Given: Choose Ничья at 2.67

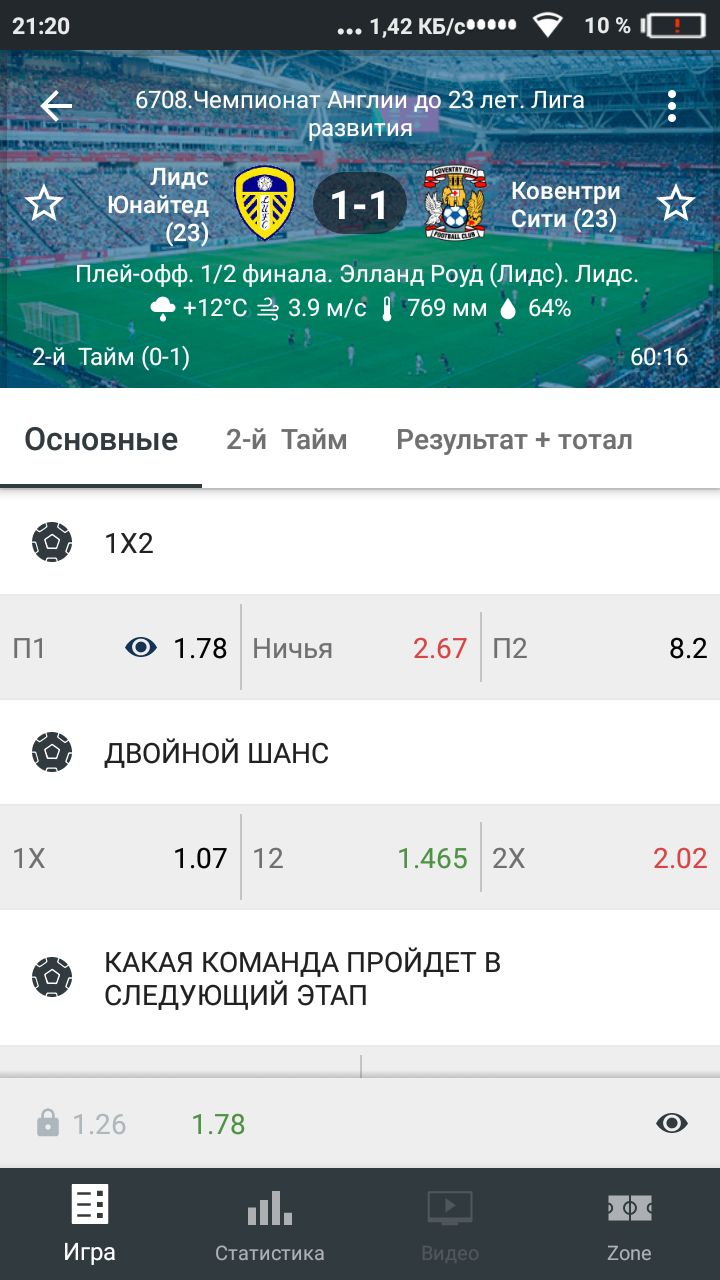Looking at the screenshot, I should (x=360, y=648).
